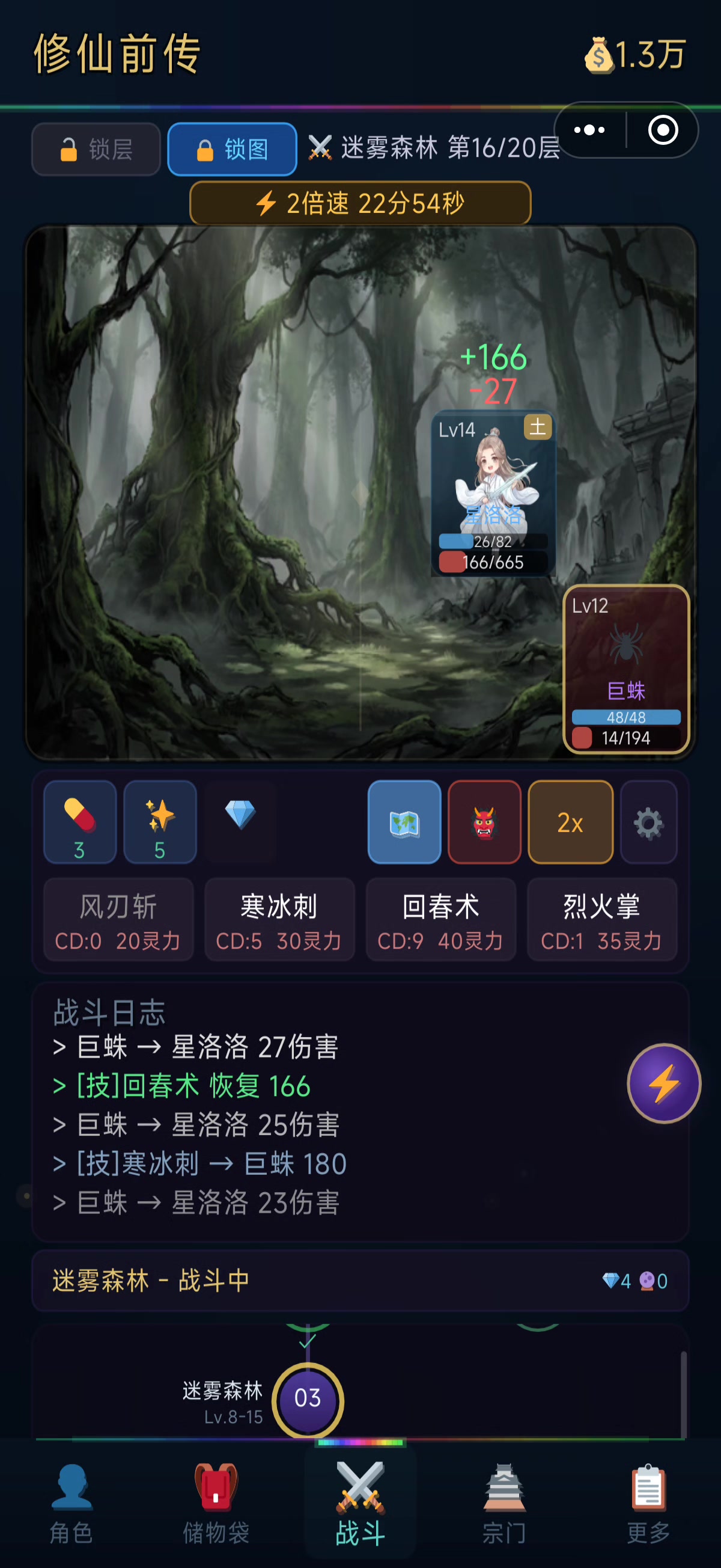
Task: Toggle the 2x battle speed button
Action: coord(570,822)
